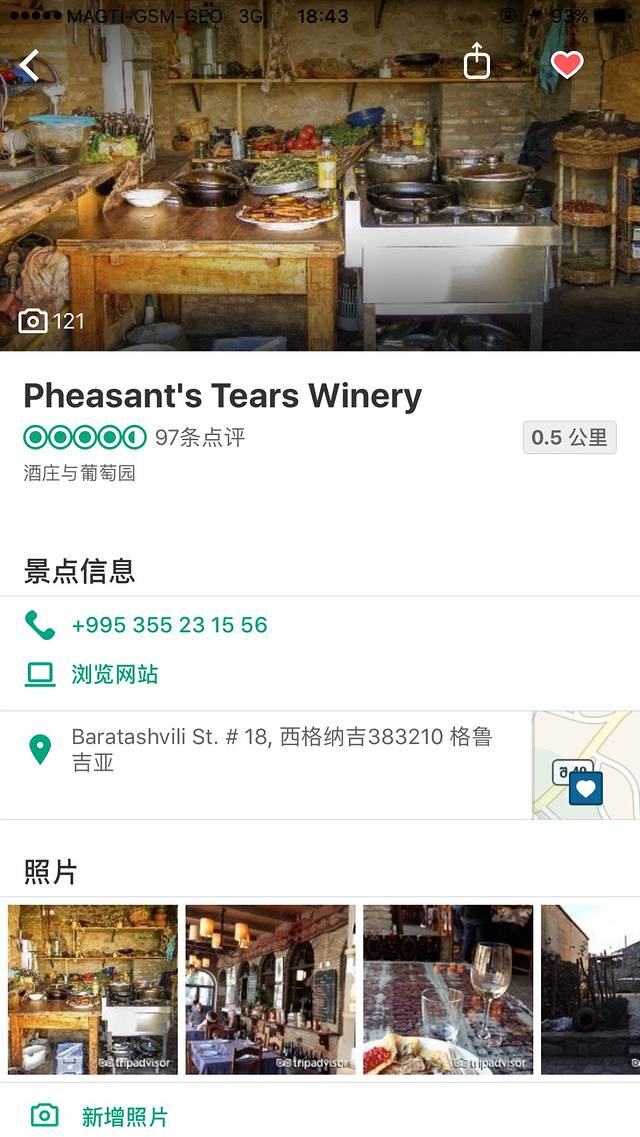Open the 97条点评 reviews
The height and width of the screenshot is (1137, 640).
click(199, 437)
